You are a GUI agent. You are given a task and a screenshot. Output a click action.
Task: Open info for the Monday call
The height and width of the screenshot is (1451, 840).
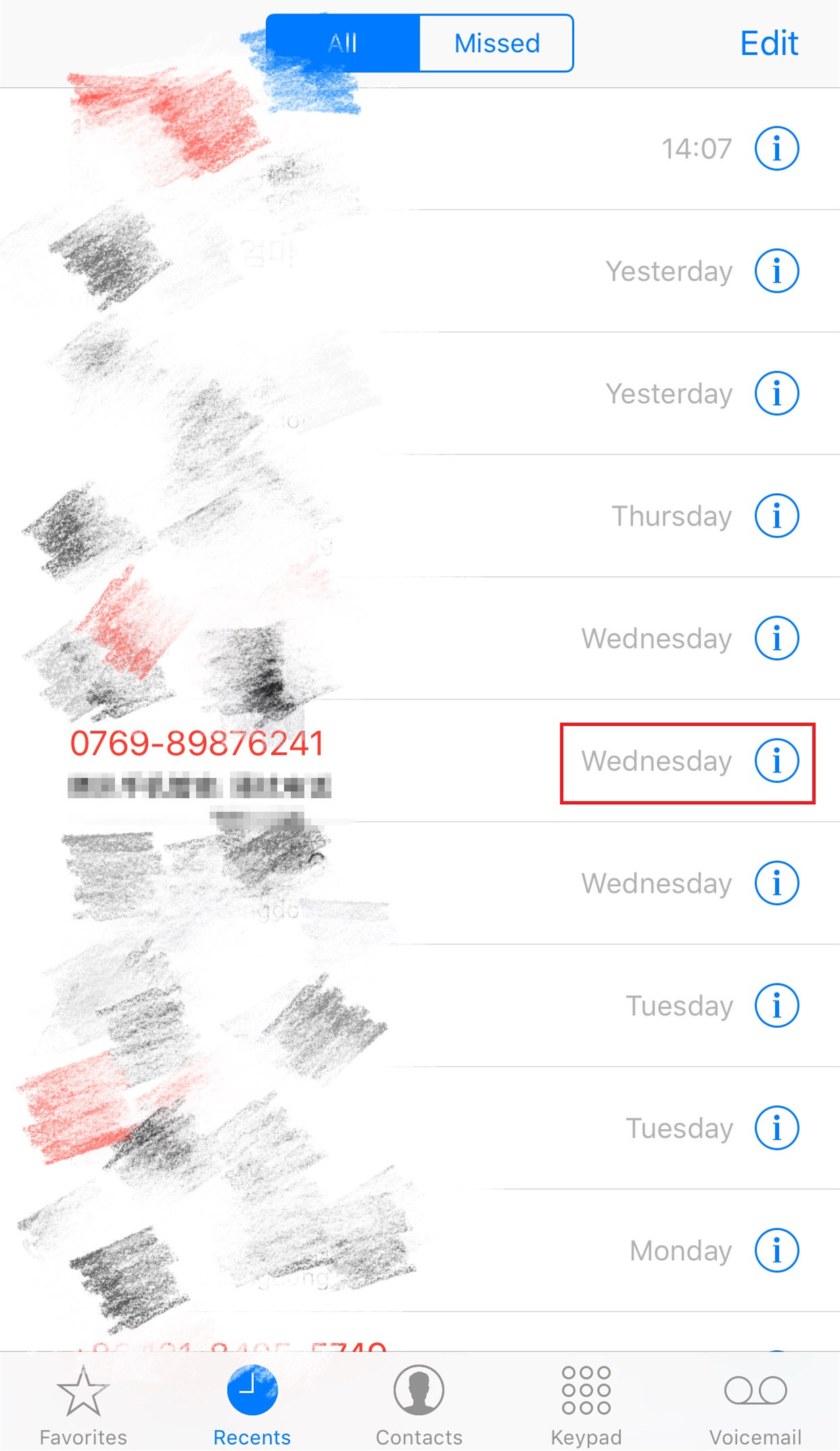click(776, 1250)
